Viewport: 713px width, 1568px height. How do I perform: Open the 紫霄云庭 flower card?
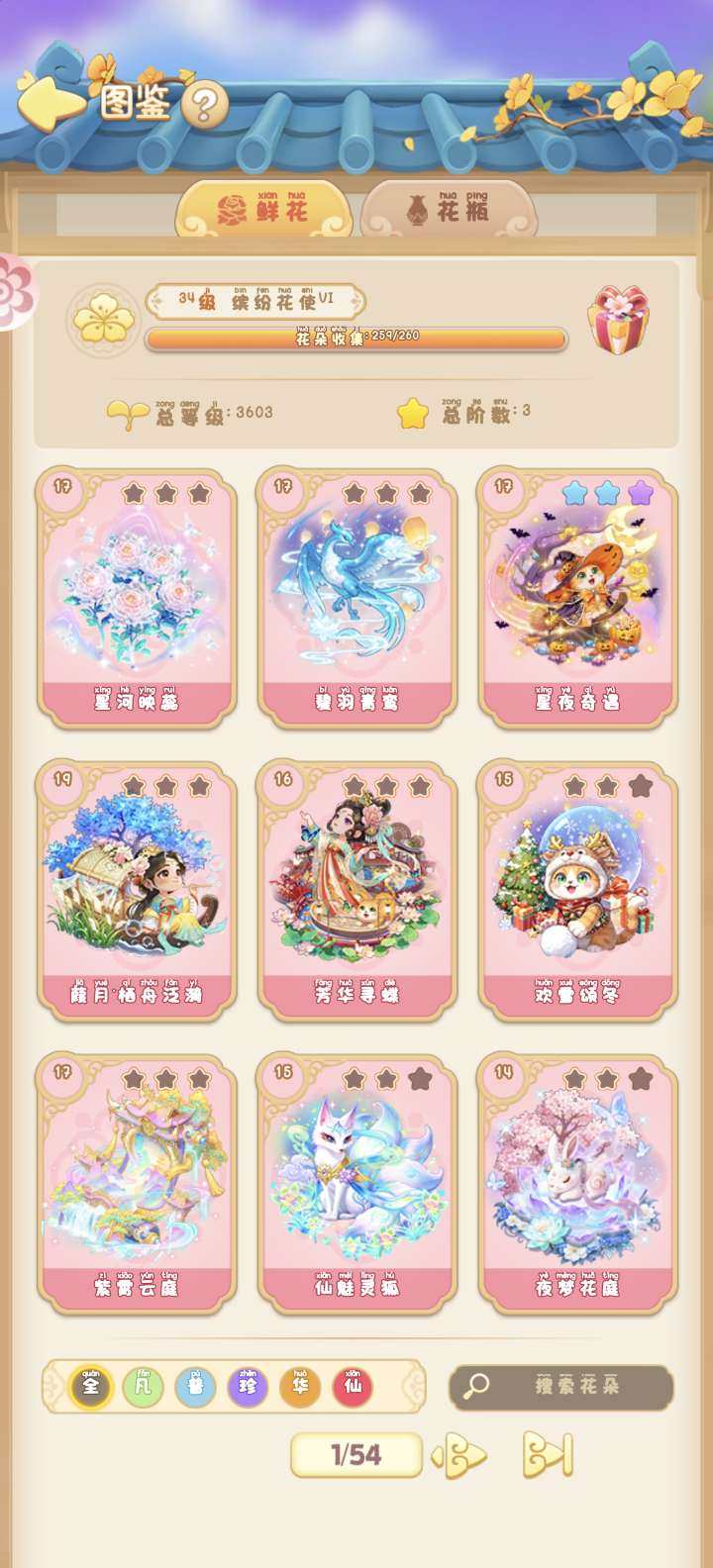(x=137, y=1184)
